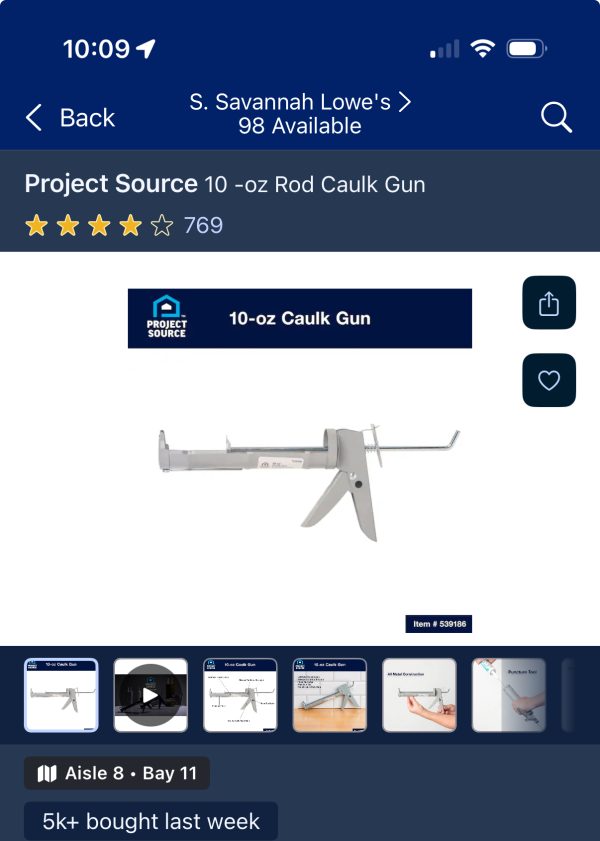Open the Puncture Tool thumbnail image
Viewport: 600px width, 841px height.
[x=508, y=695]
